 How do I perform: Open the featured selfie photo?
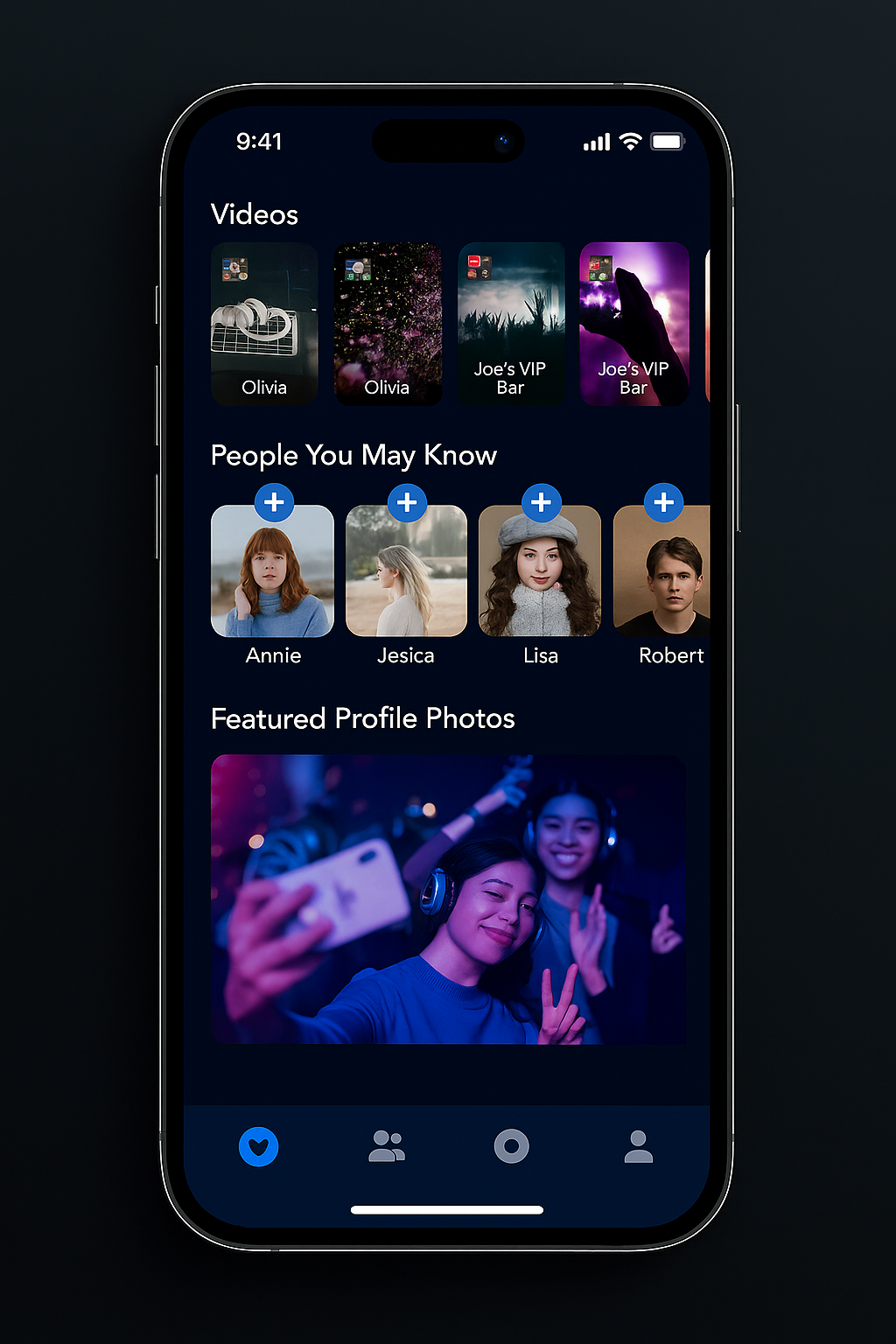pos(447,899)
